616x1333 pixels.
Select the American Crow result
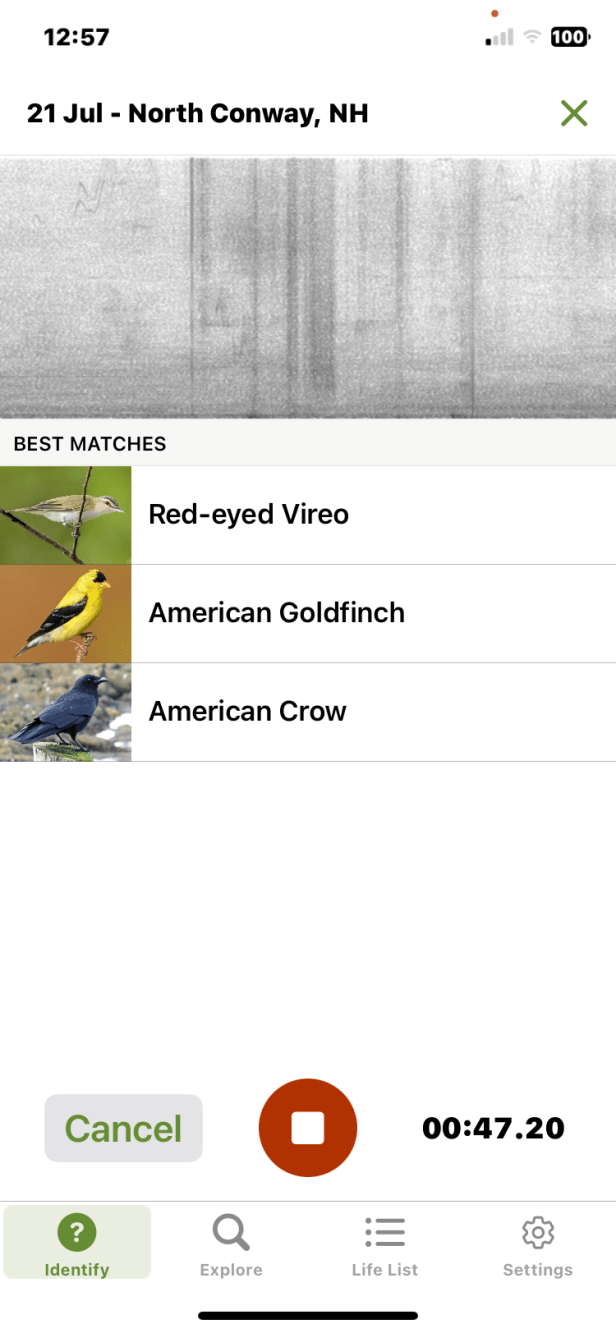click(x=308, y=712)
